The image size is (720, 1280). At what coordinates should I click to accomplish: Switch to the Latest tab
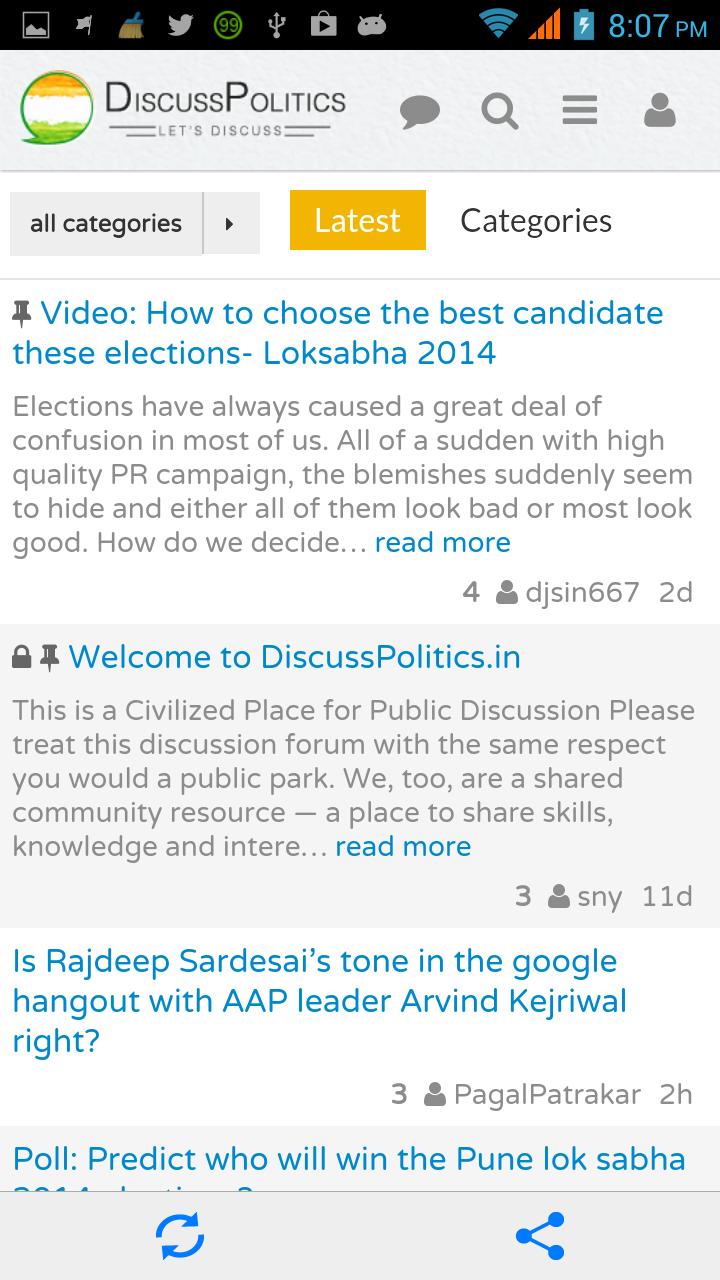pos(357,220)
